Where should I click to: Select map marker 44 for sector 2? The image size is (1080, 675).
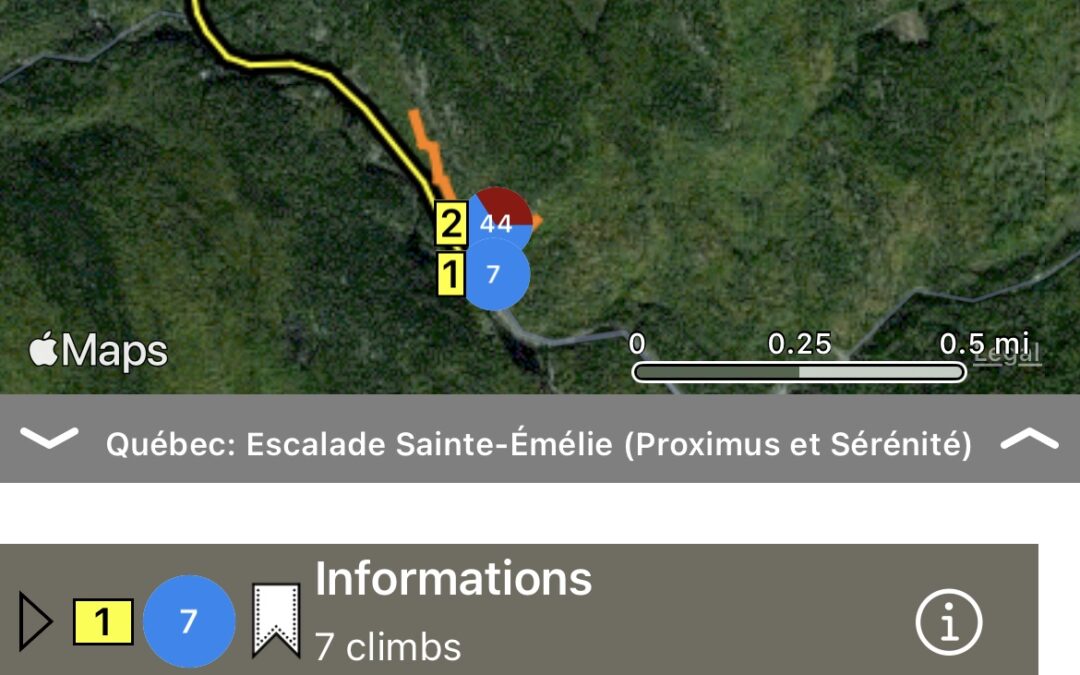(x=499, y=218)
